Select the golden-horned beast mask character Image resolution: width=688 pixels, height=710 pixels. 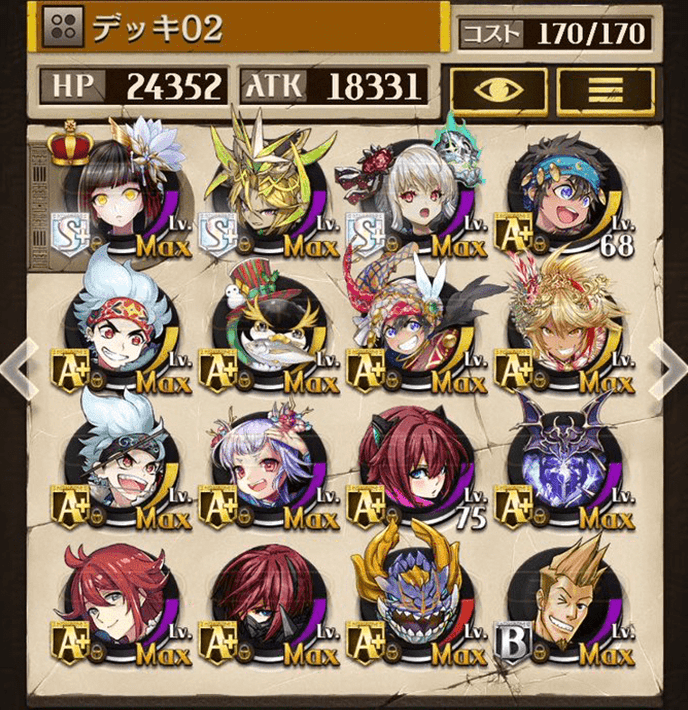pos(415,600)
